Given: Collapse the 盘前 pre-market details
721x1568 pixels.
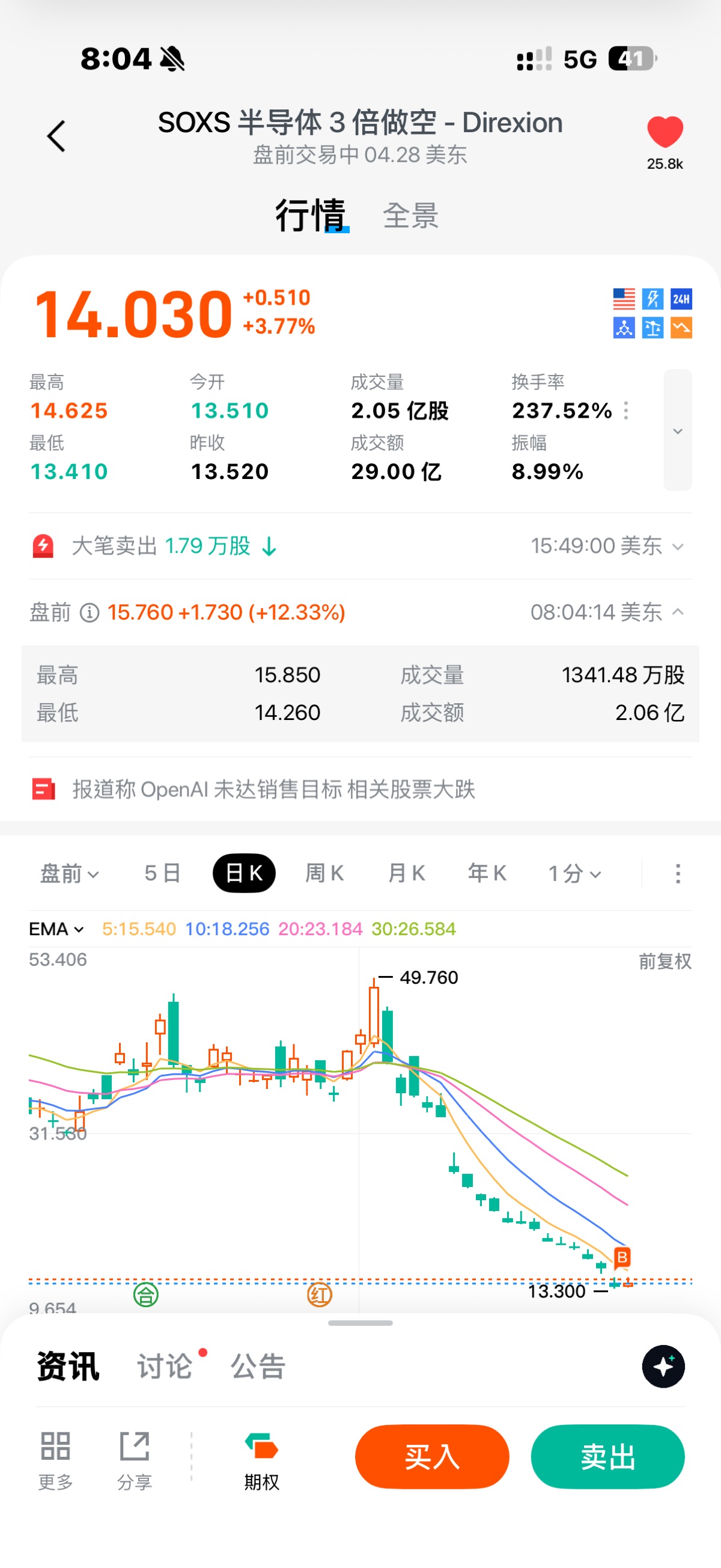Looking at the screenshot, I should (677, 612).
